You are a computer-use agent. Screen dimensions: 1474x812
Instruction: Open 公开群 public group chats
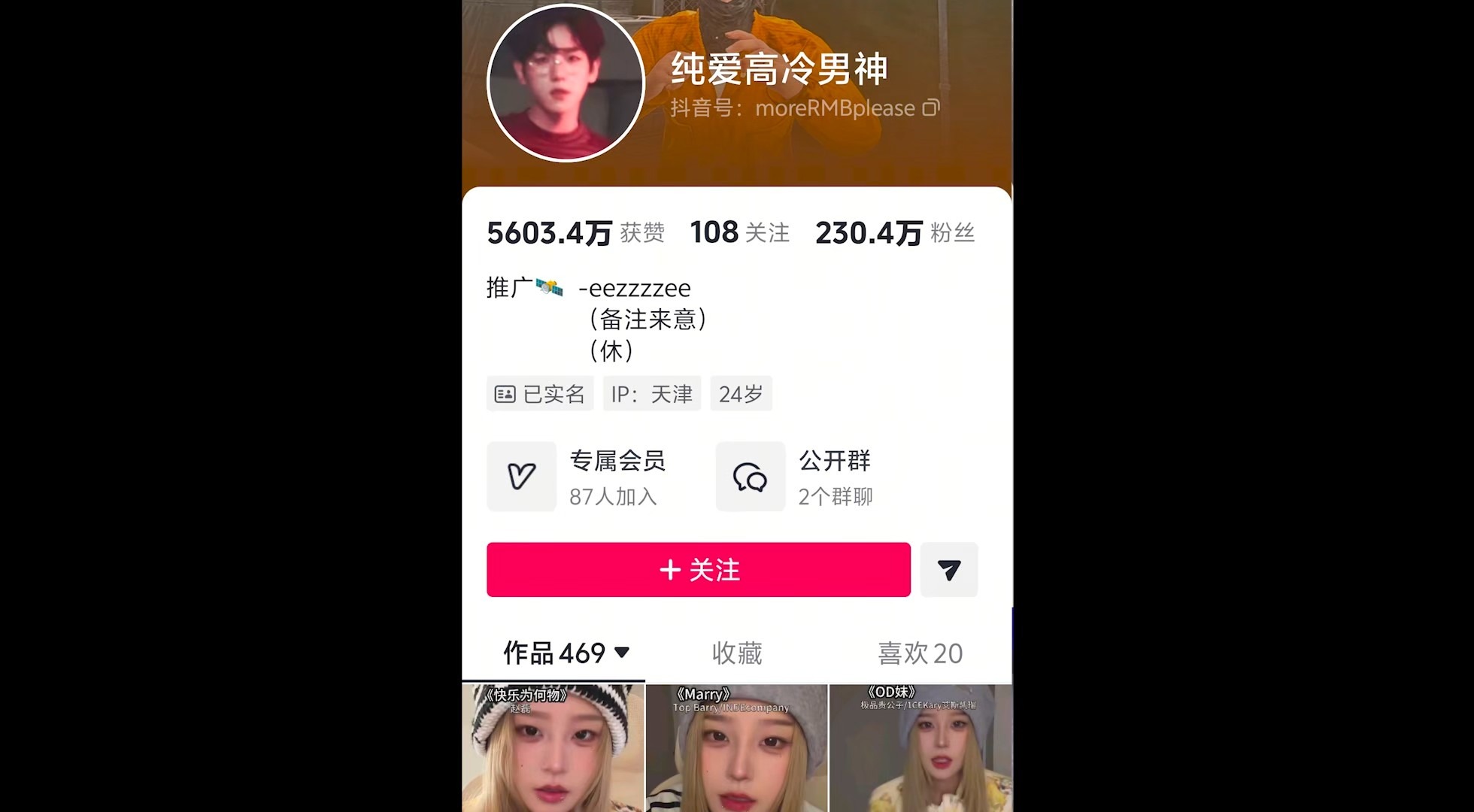[797, 477]
